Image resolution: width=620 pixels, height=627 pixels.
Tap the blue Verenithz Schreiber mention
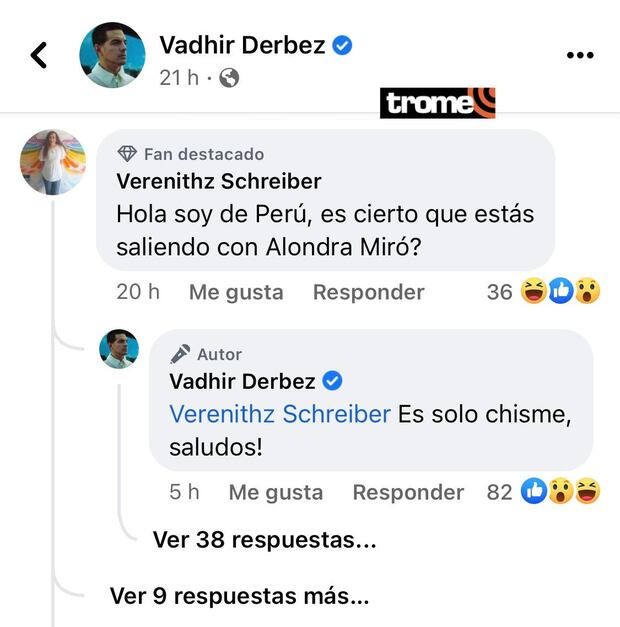click(280, 414)
